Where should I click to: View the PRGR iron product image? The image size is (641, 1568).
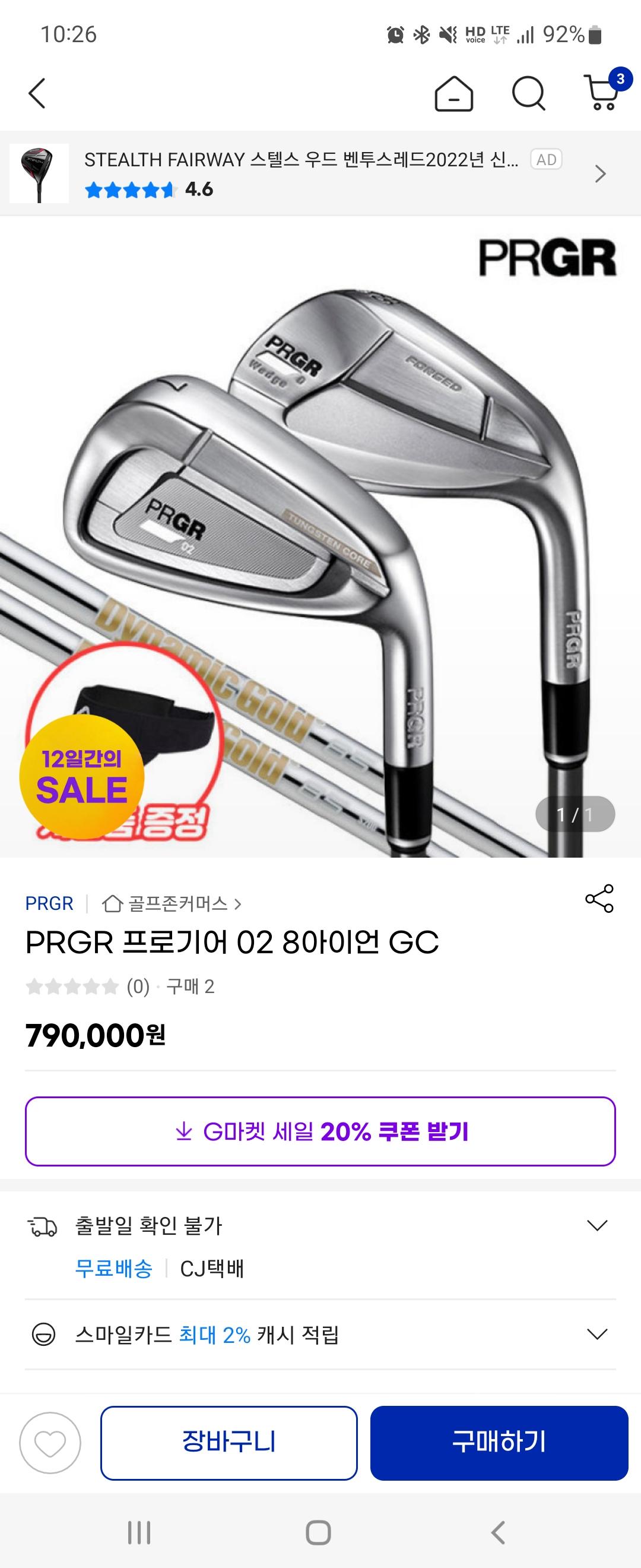point(320,536)
